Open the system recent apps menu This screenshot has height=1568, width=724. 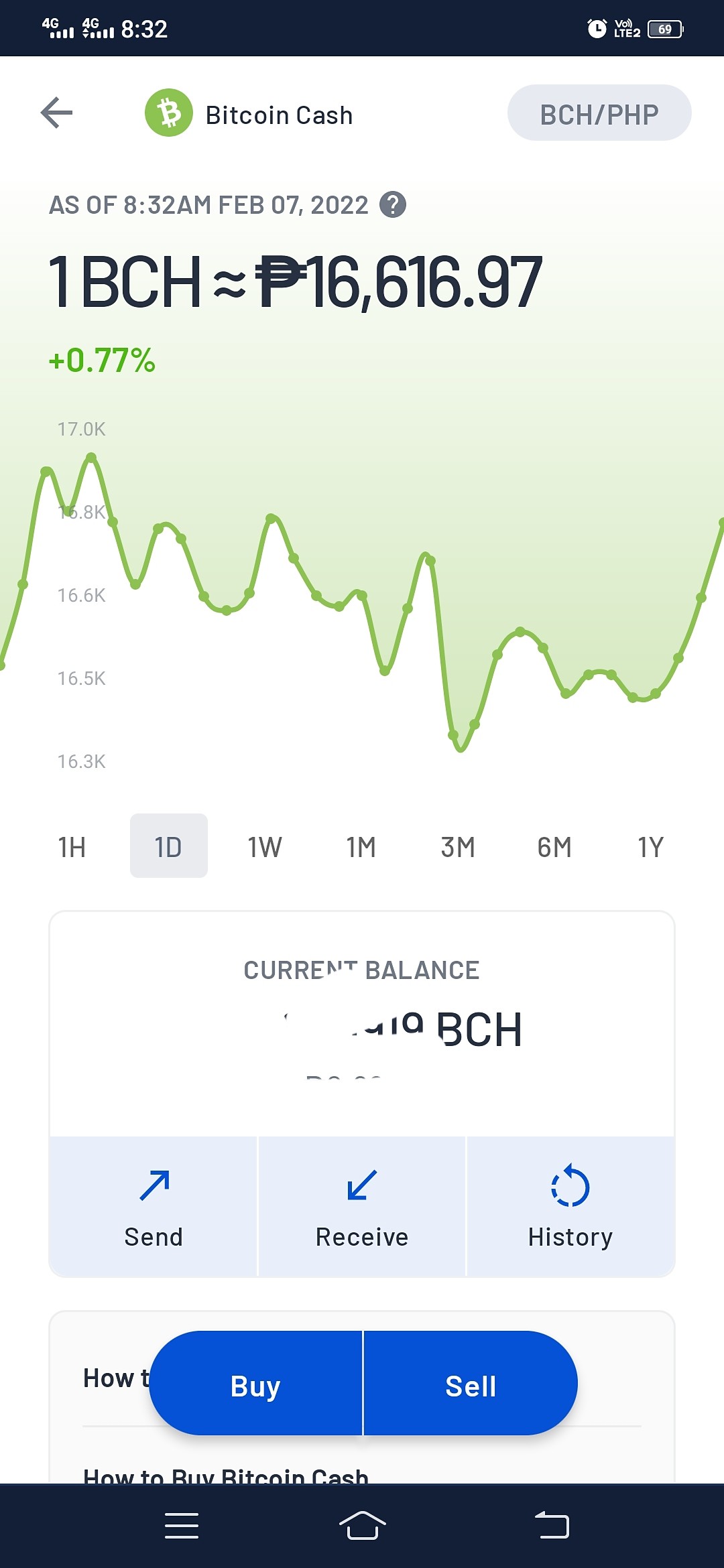182,1526
